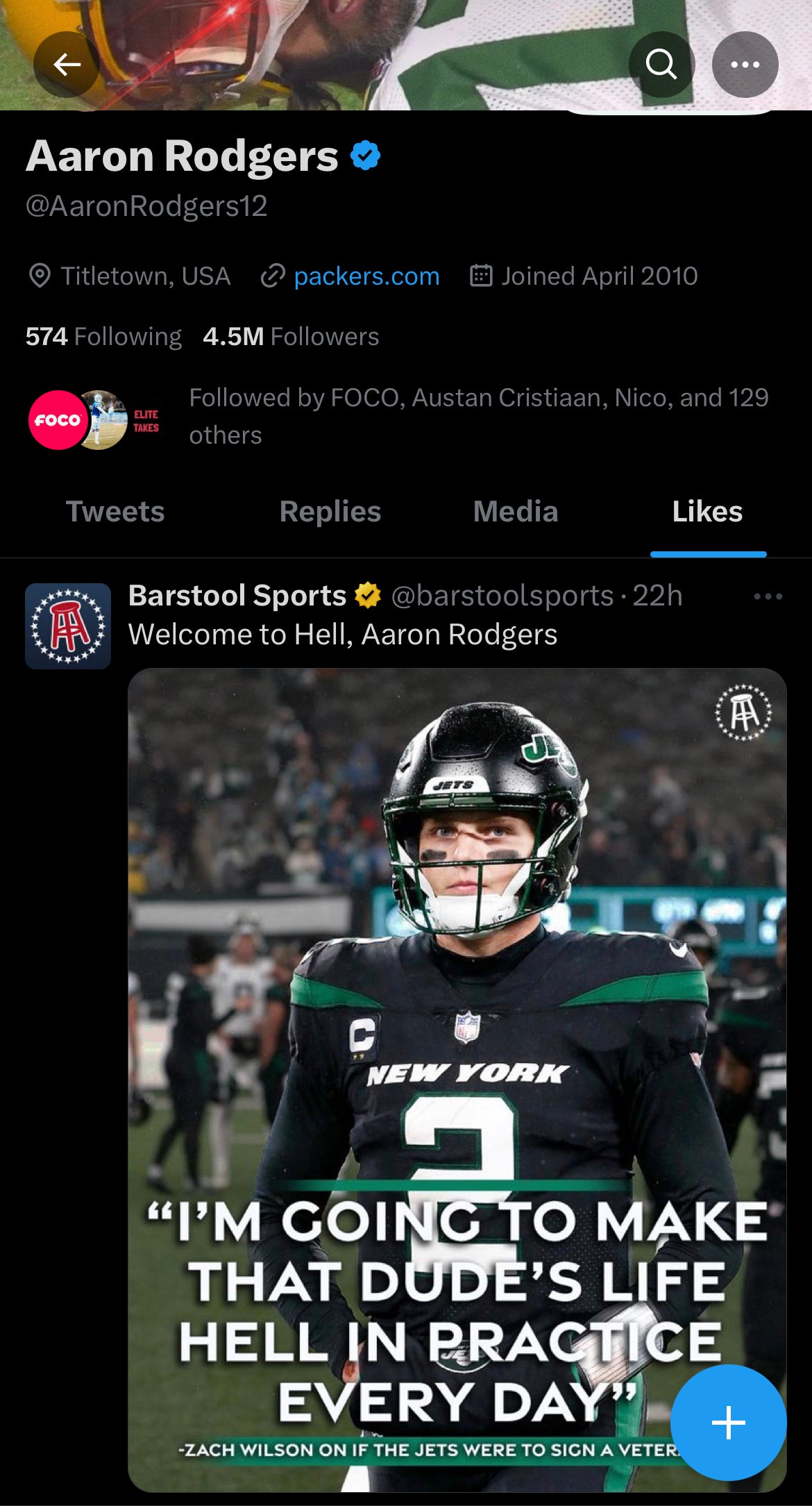The width and height of the screenshot is (812, 1506).
Task: Open the packers.com website link
Action: (366, 276)
